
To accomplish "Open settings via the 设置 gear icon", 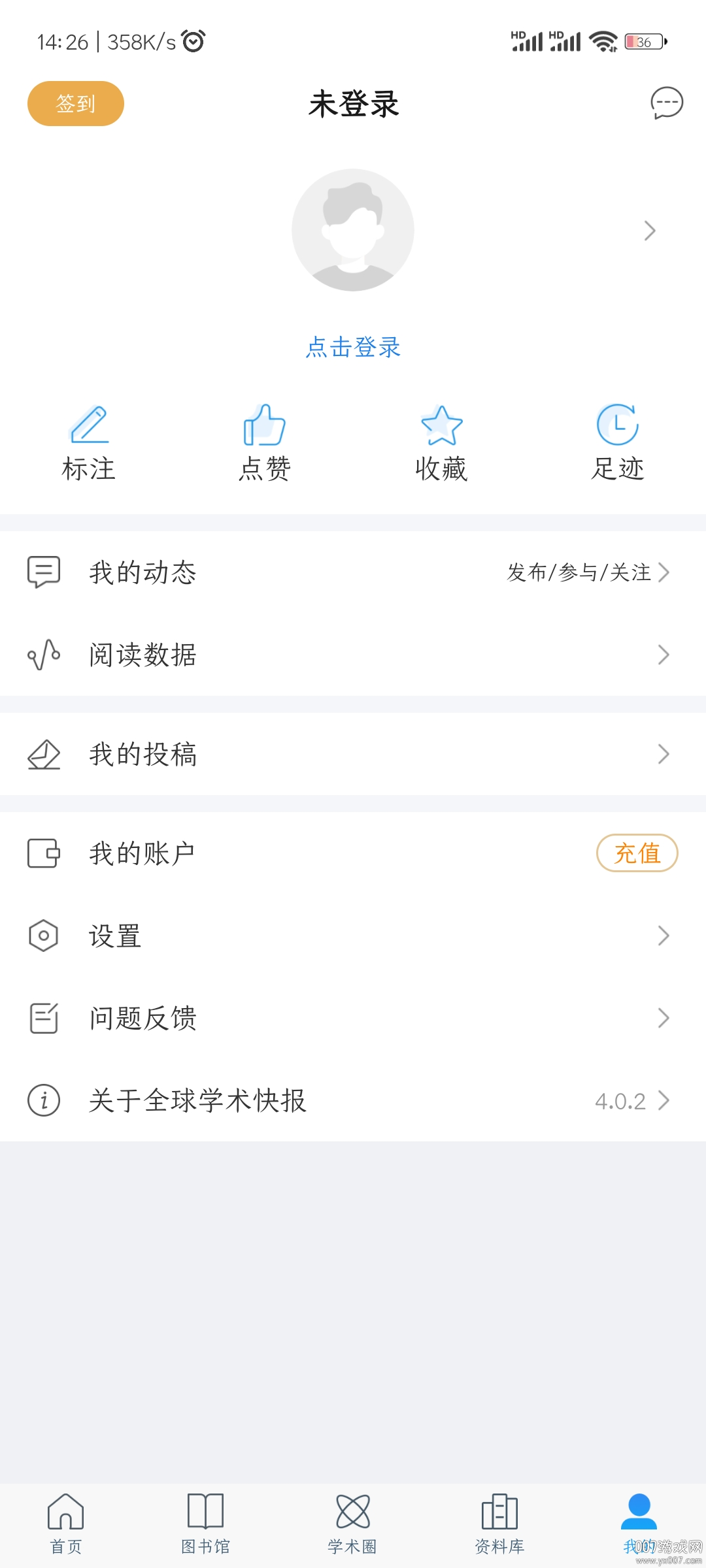I will [43, 936].
